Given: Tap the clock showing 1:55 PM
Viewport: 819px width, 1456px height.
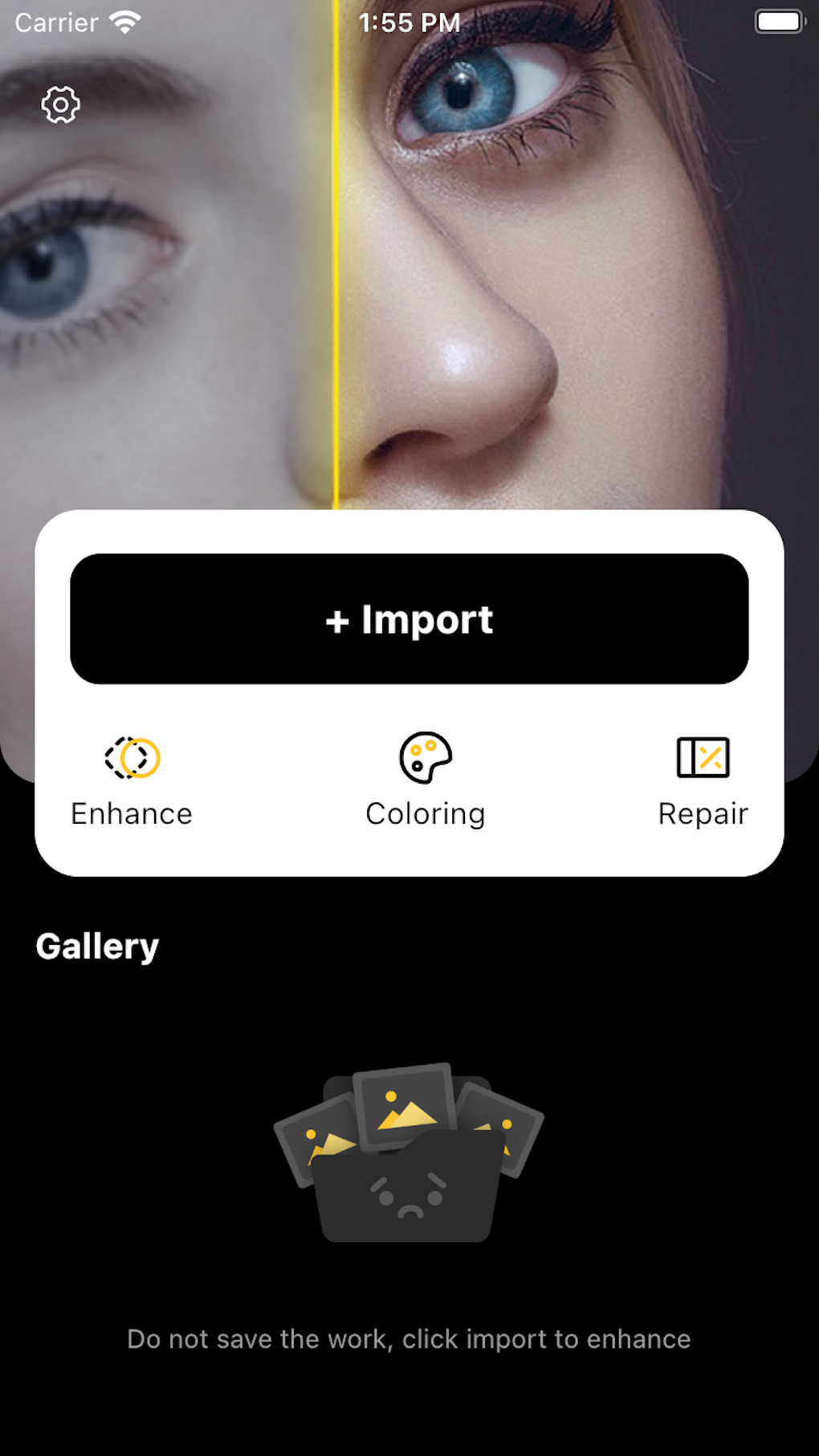Looking at the screenshot, I should [x=409, y=22].
